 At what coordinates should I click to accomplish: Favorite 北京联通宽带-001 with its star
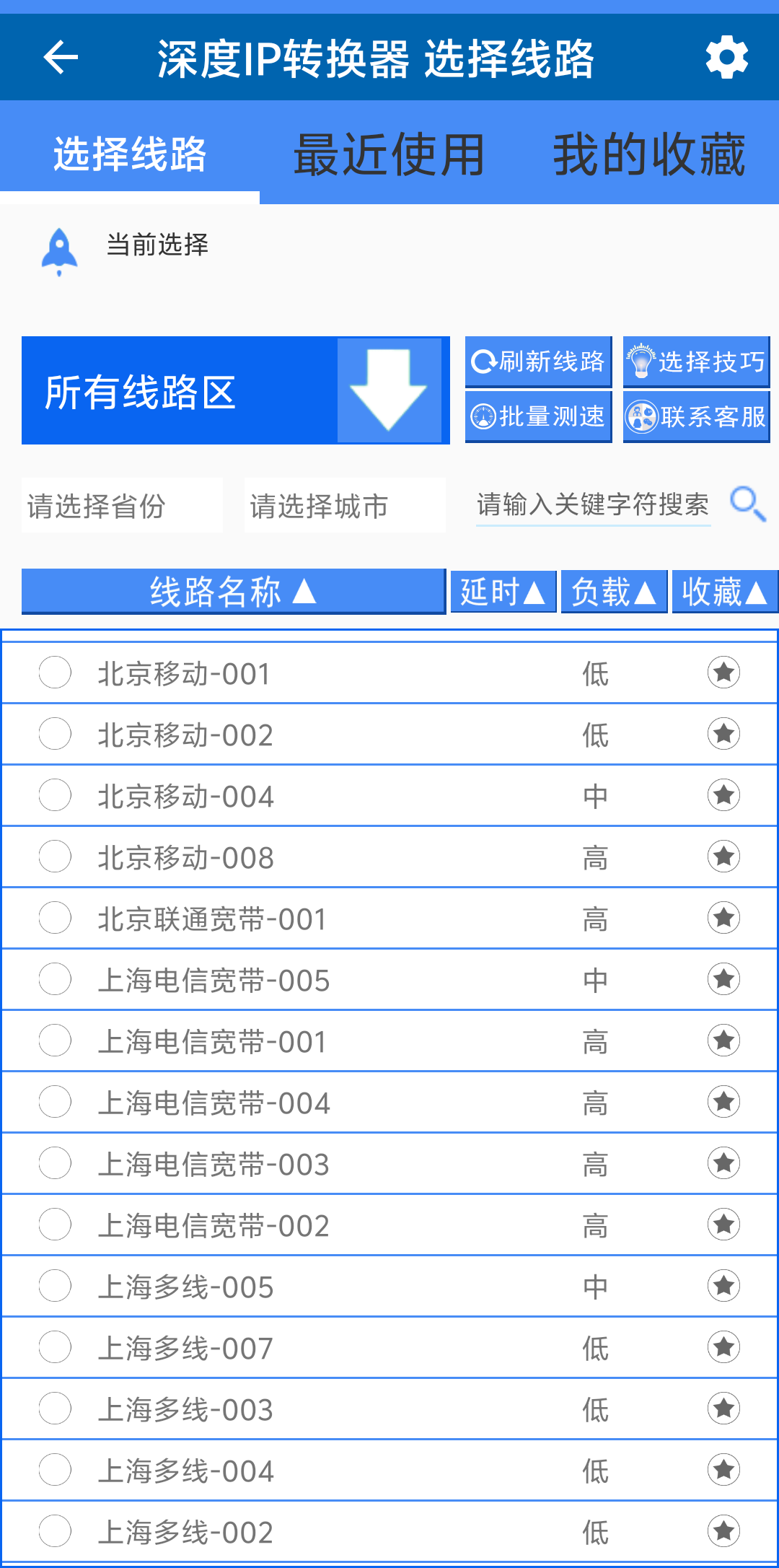click(723, 918)
